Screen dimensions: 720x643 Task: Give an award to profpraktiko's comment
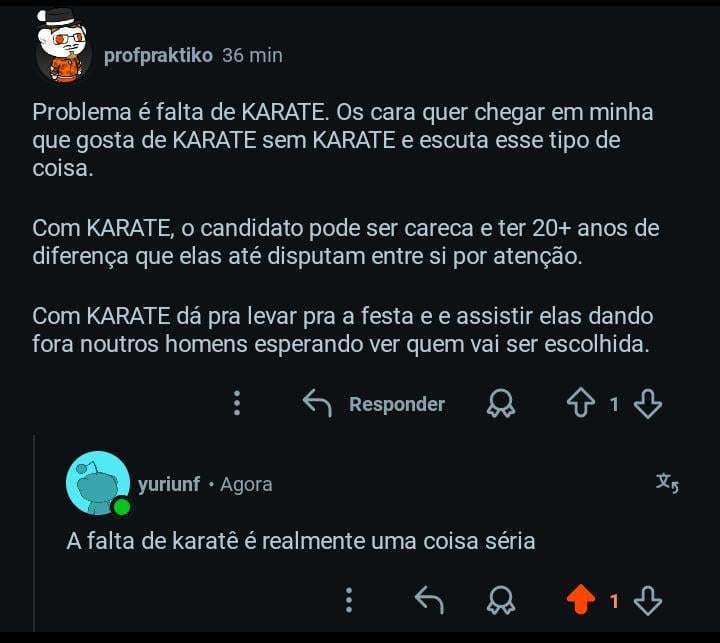(x=500, y=404)
